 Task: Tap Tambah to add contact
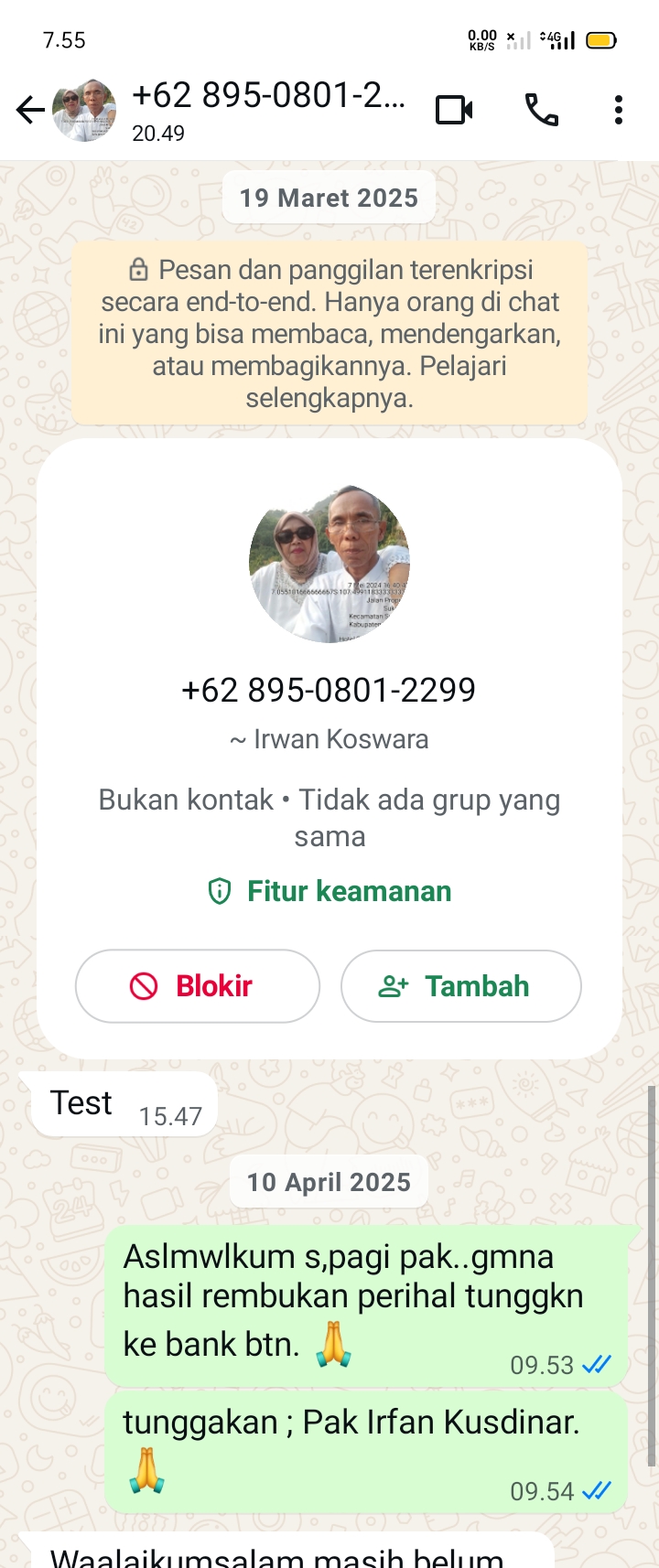coord(460,985)
